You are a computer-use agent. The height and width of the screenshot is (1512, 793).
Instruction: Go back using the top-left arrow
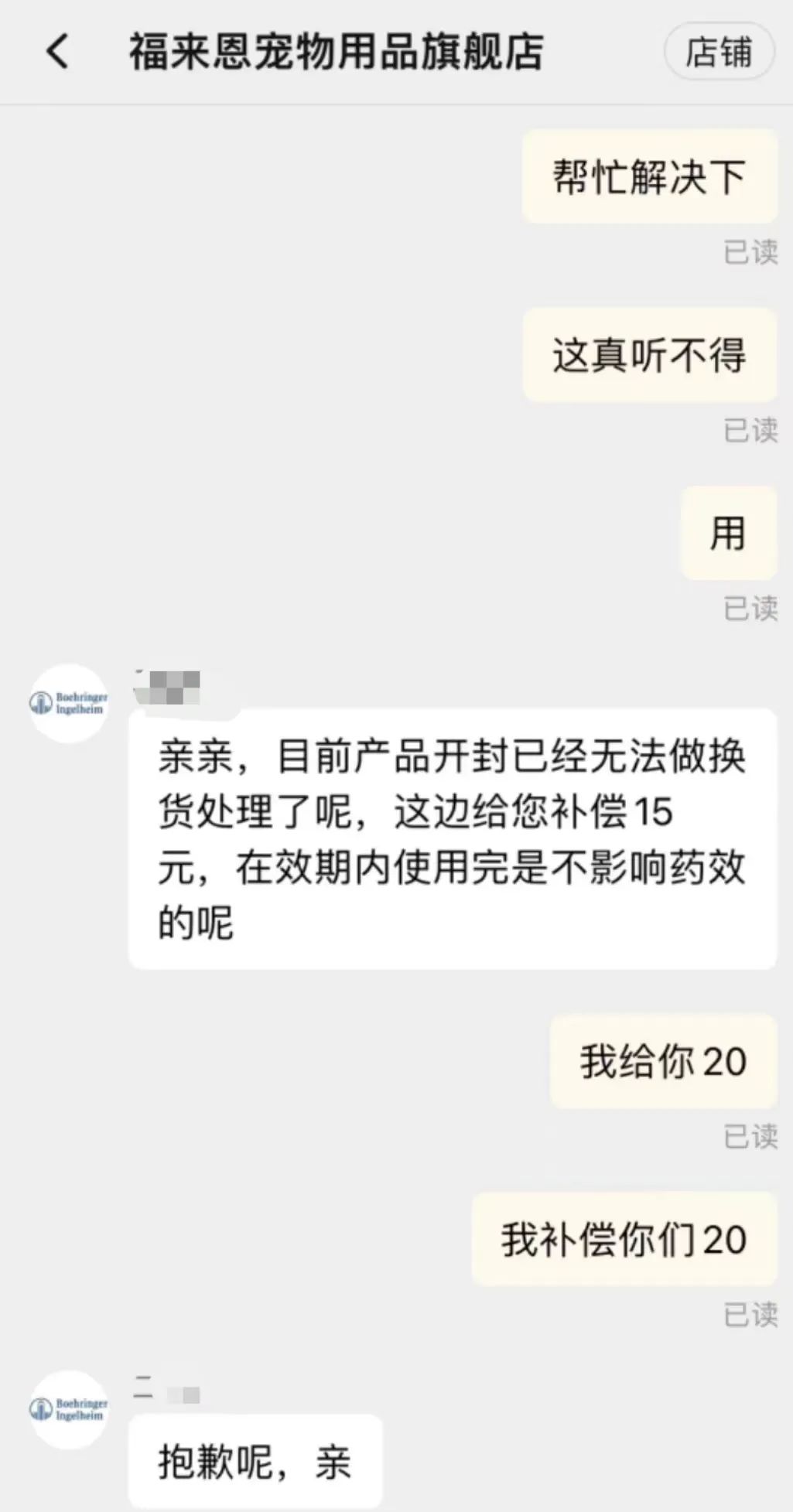coord(58,52)
